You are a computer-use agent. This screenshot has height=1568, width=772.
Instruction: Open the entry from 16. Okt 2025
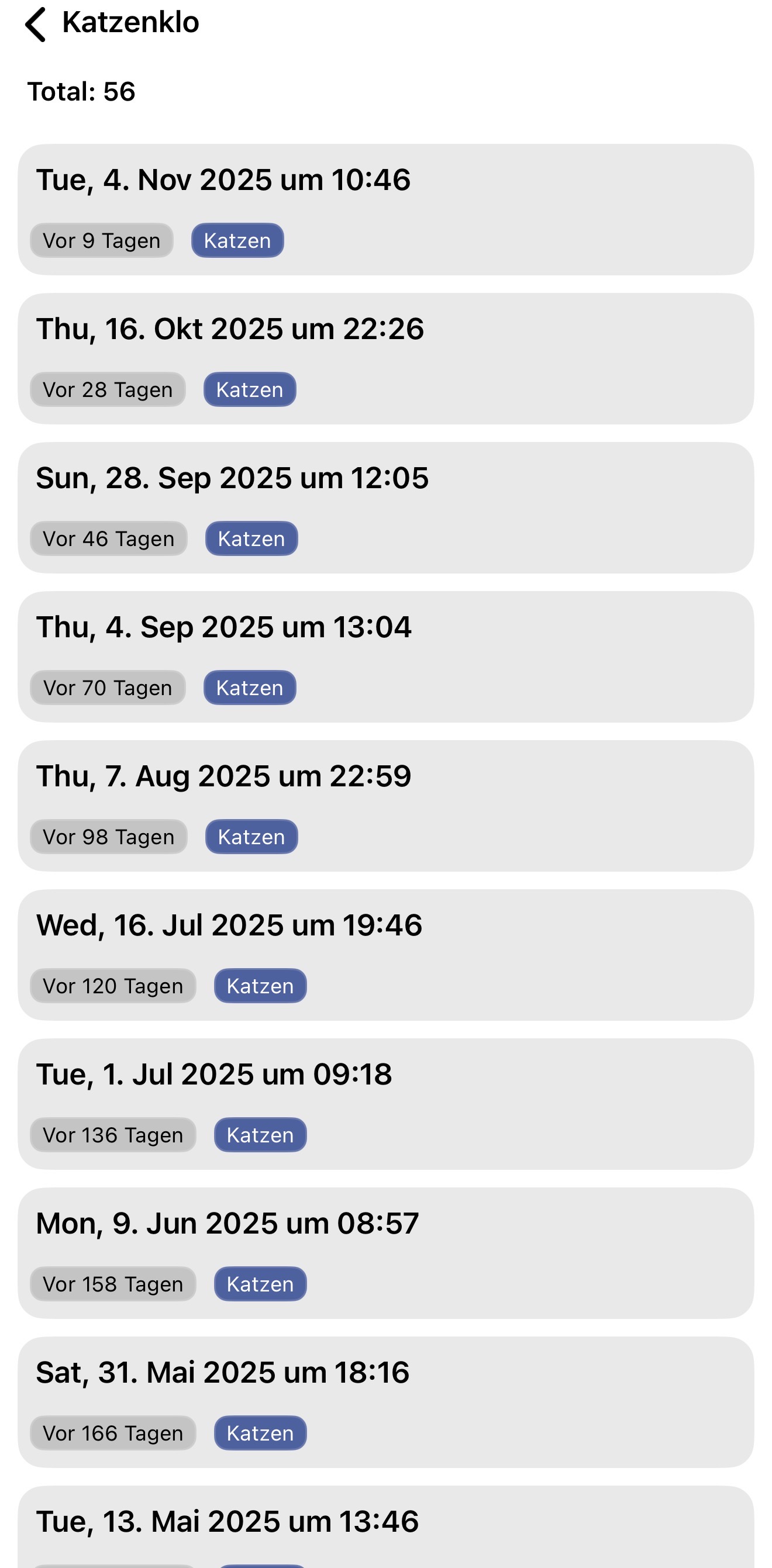(x=385, y=358)
